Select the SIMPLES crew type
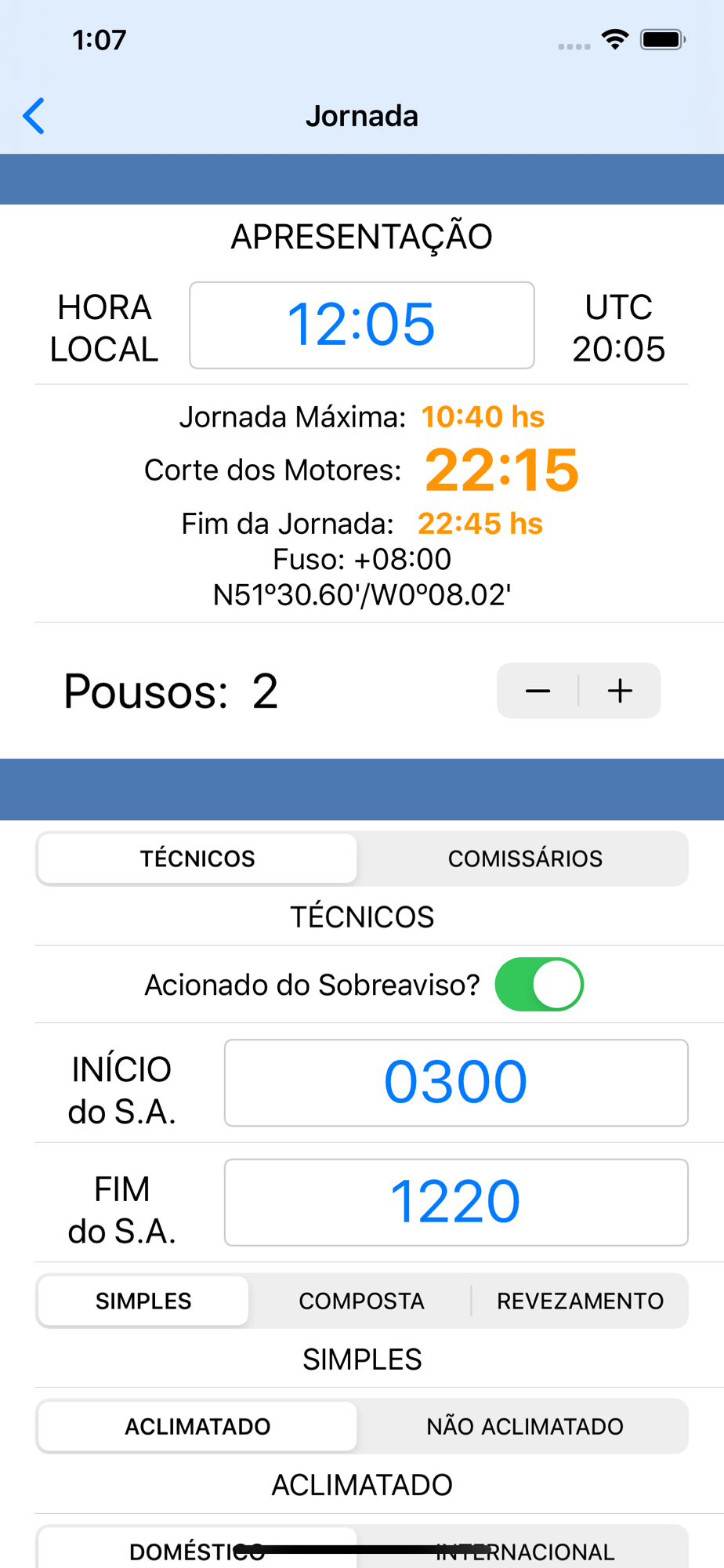Screen dimensions: 724x1568 143,1301
